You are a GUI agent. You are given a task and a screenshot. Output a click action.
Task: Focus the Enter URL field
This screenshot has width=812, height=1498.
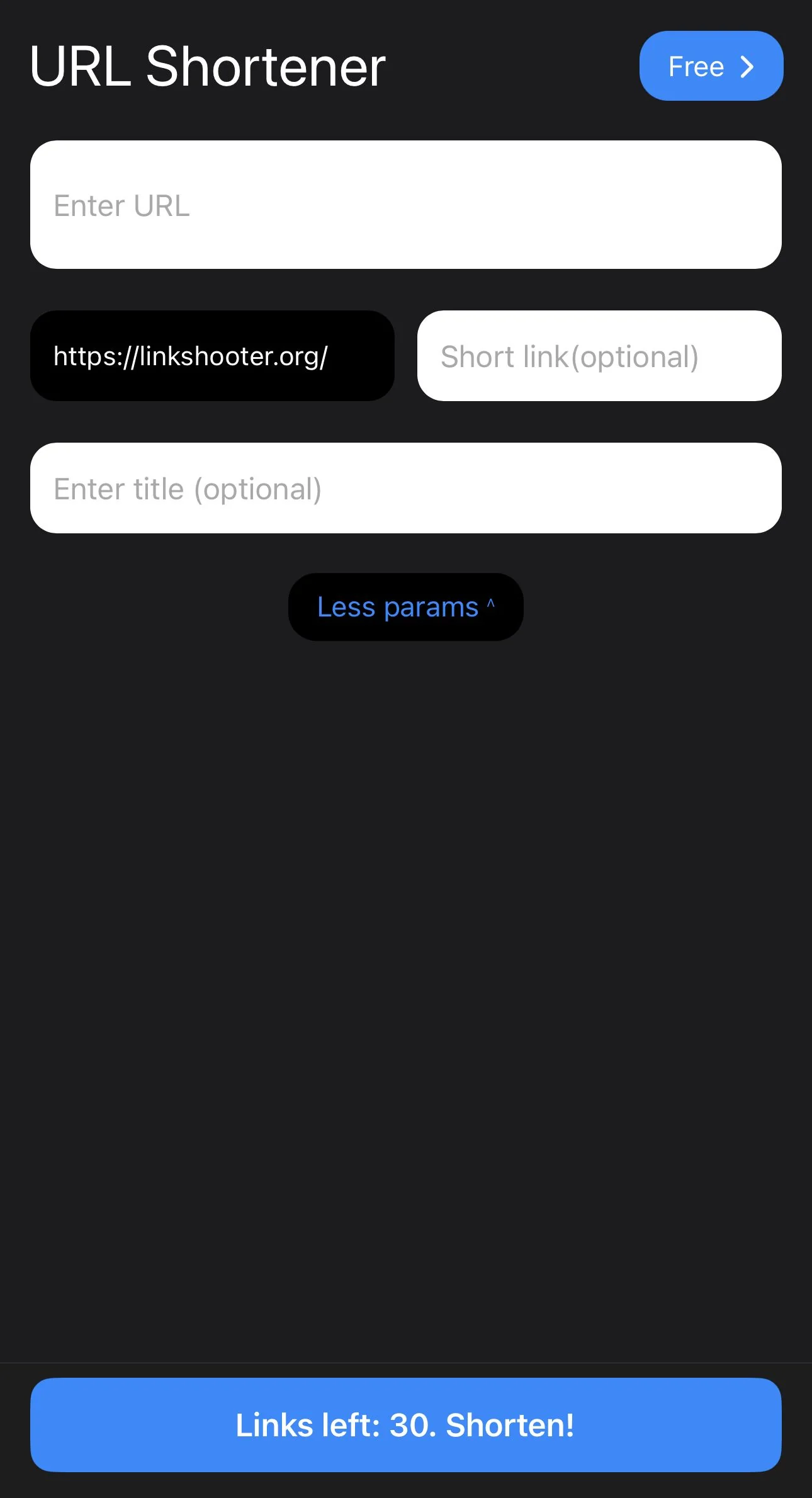tap(406, 205)
